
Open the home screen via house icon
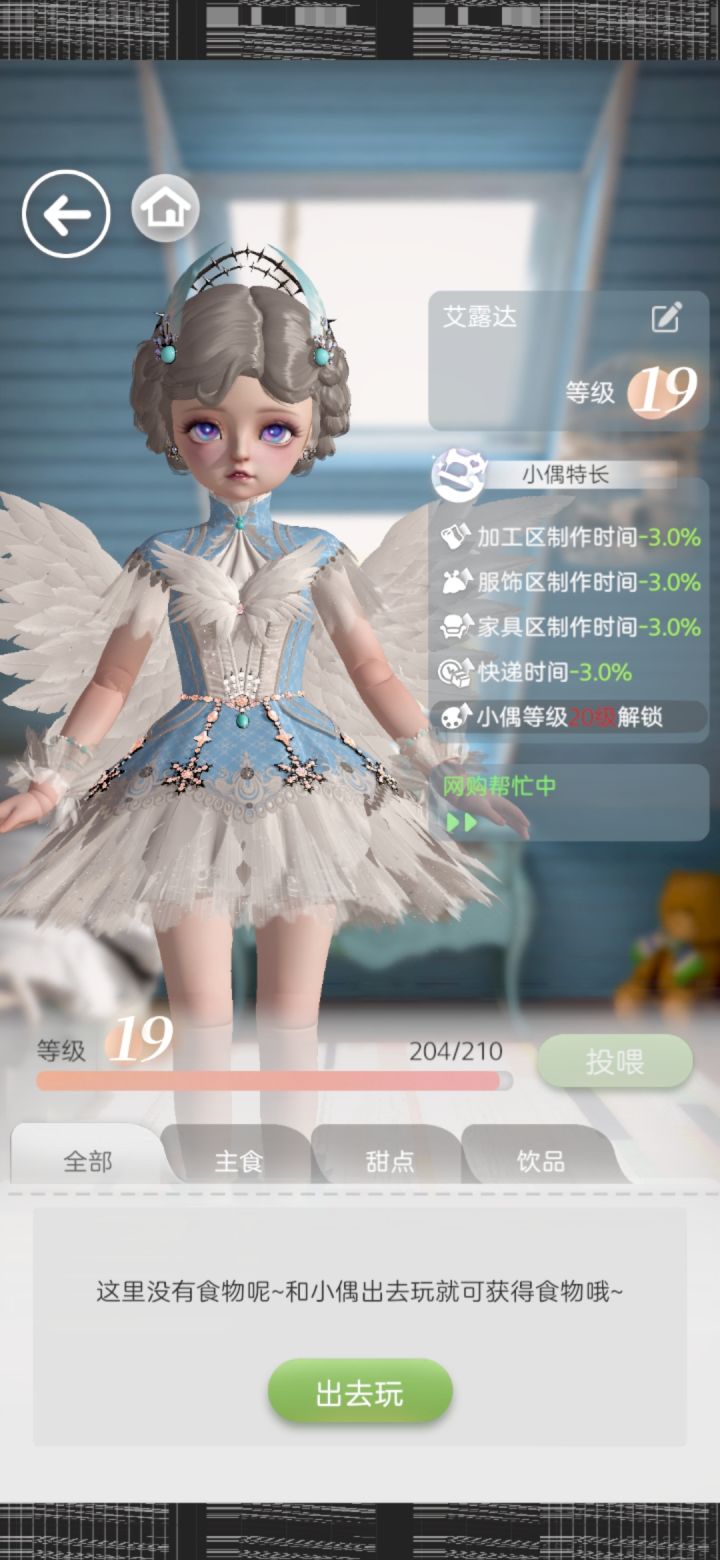click(x=168, y=206)
